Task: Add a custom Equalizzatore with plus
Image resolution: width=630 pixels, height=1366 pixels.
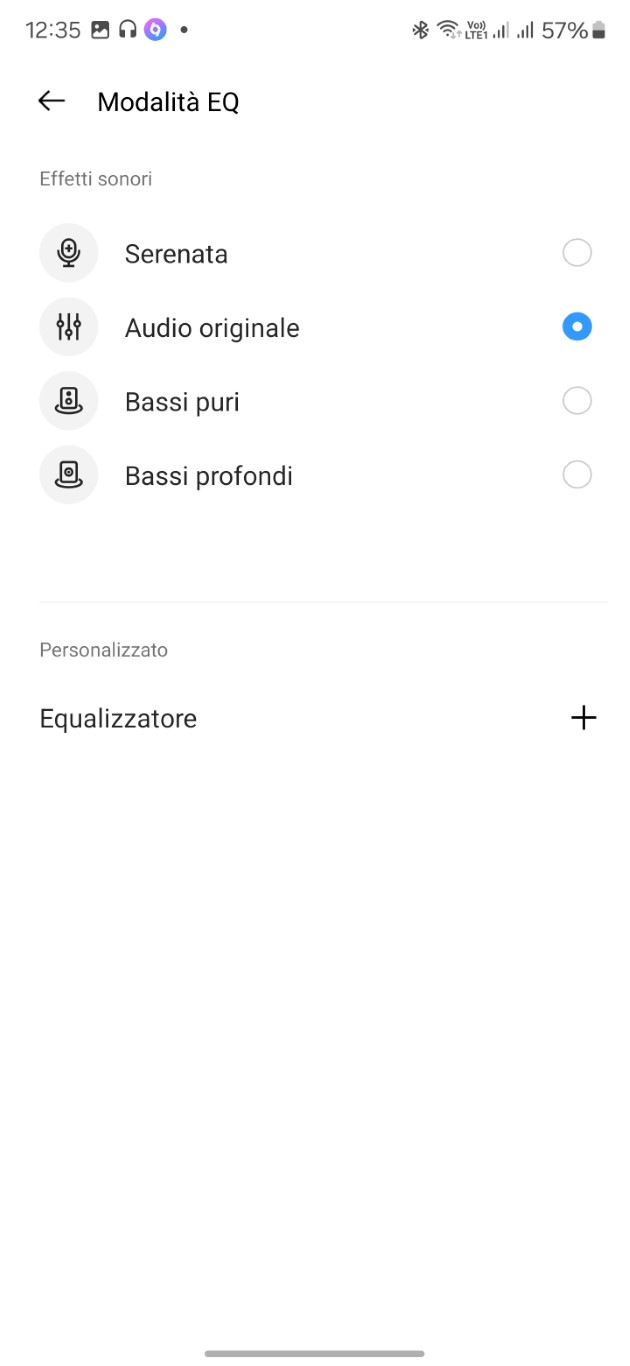Action: coord(583,718)
